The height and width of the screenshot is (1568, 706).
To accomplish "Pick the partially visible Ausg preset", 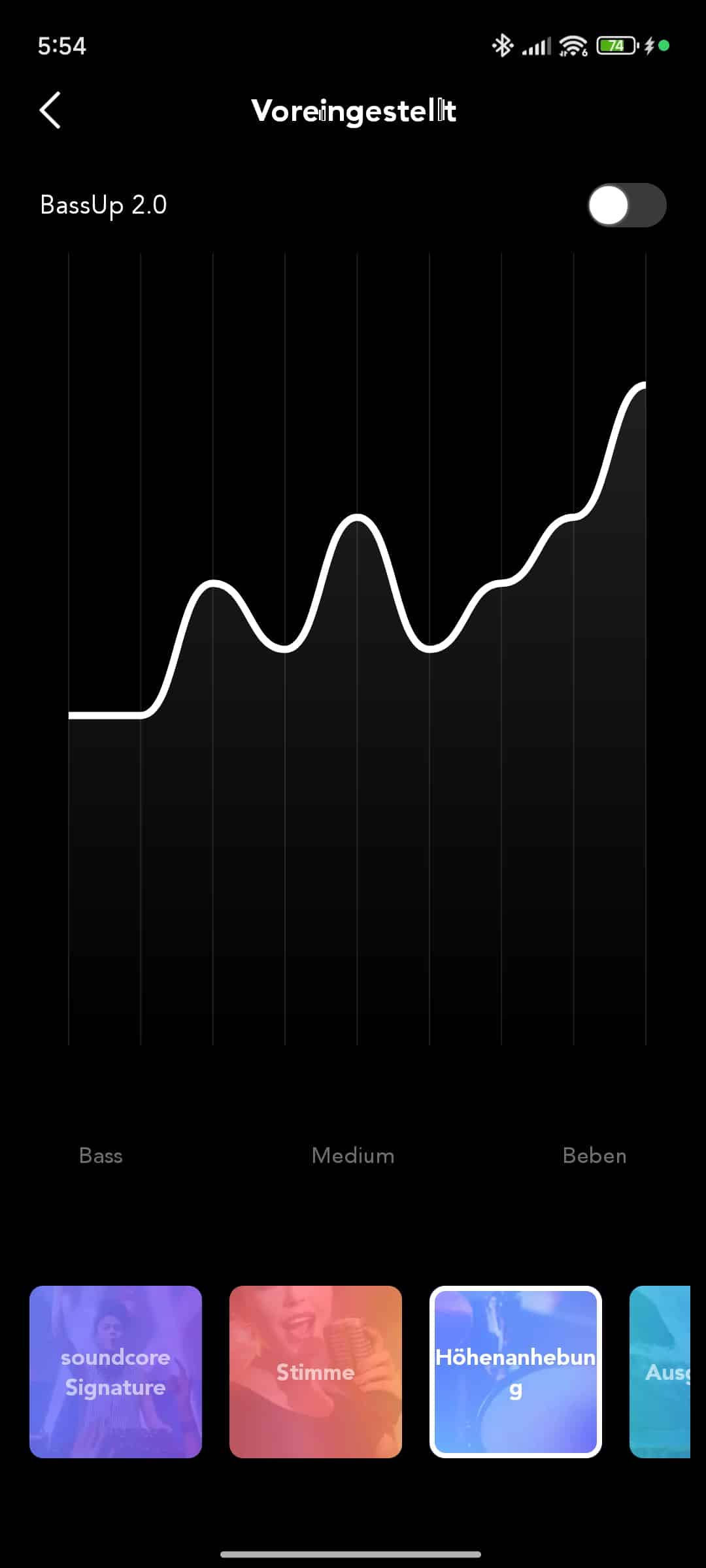I will 660,1371.
